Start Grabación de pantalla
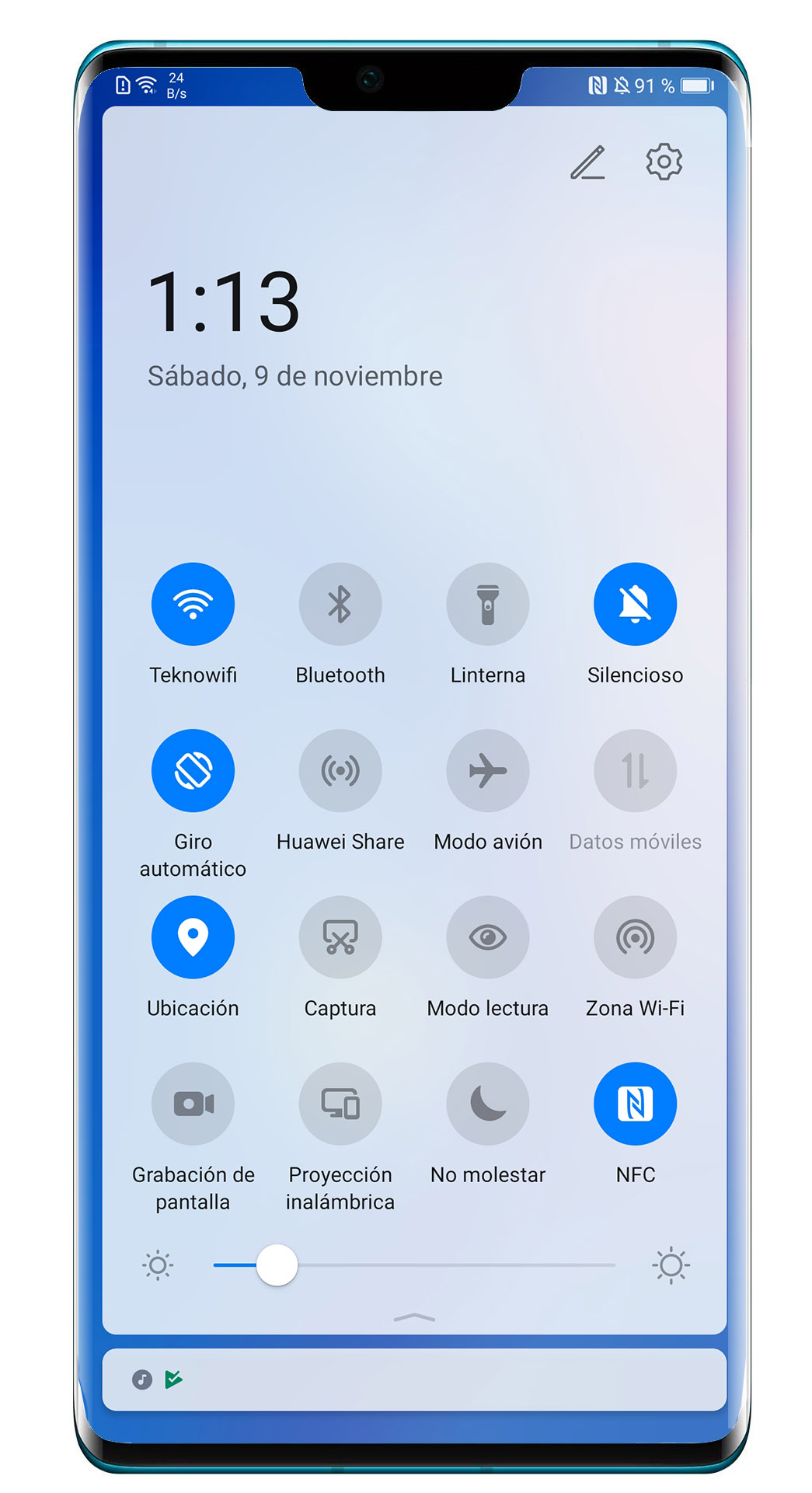 pos(193,1104)
